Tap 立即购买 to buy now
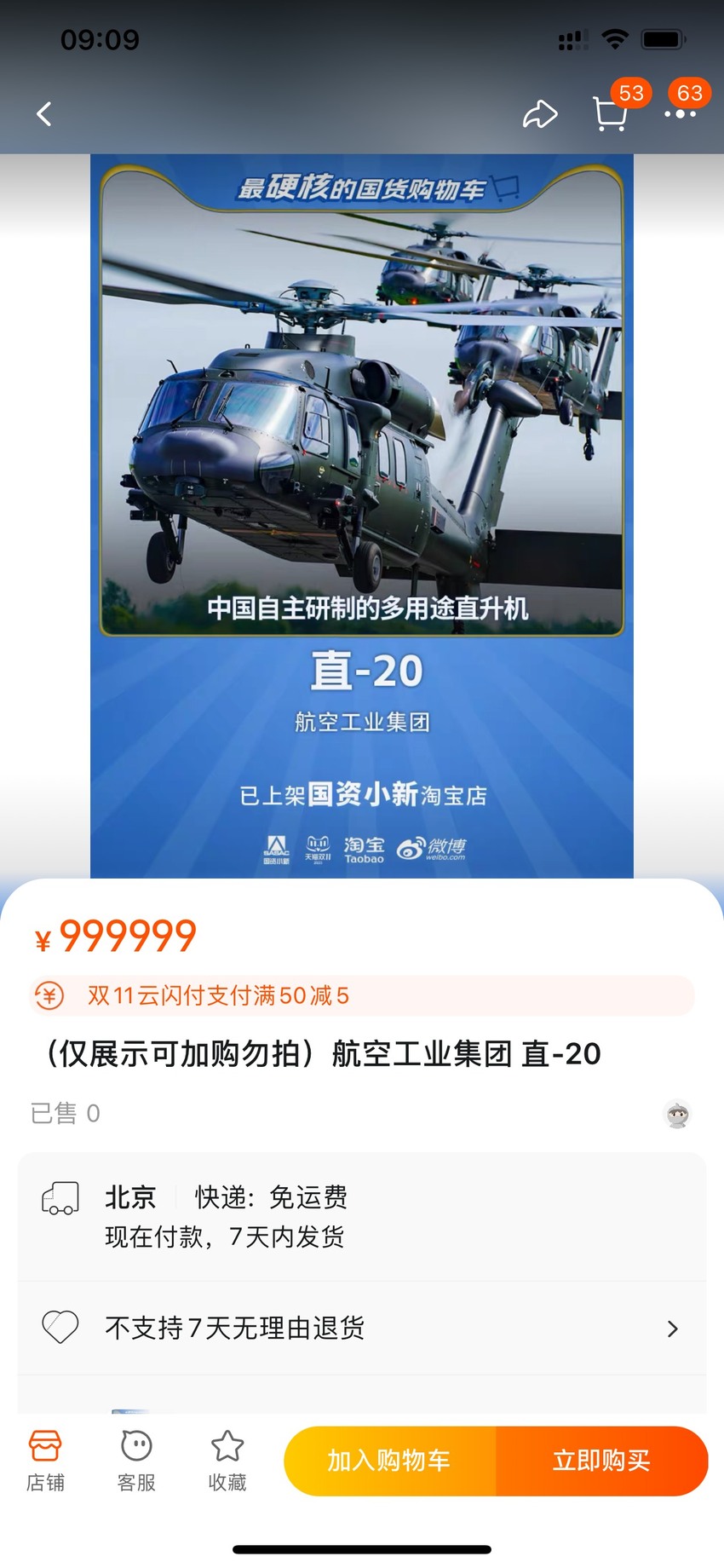The image size is (724, 1568). click(x=602, y=1461)
